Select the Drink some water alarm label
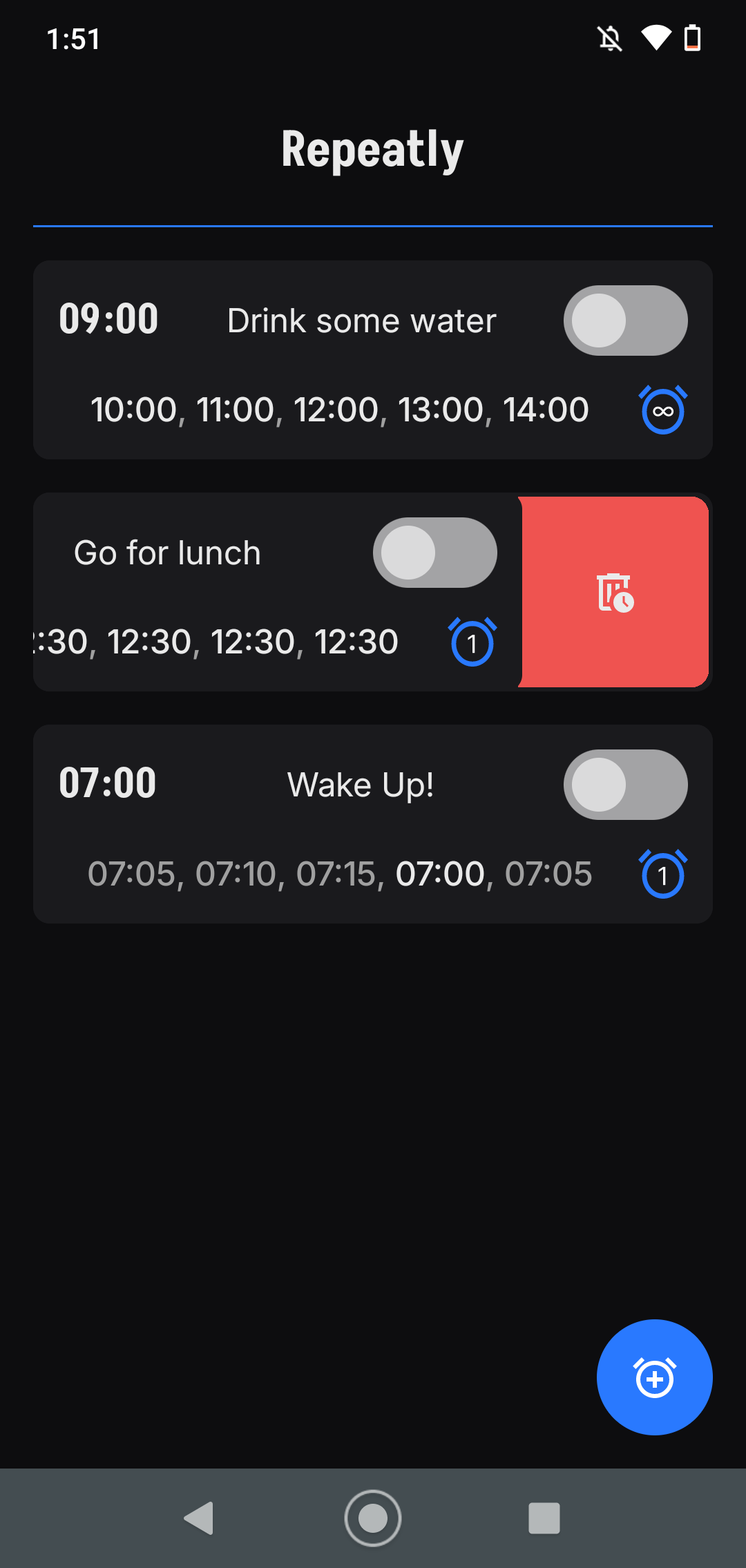This screenshot has width=746, height=1568. (361, 320)
